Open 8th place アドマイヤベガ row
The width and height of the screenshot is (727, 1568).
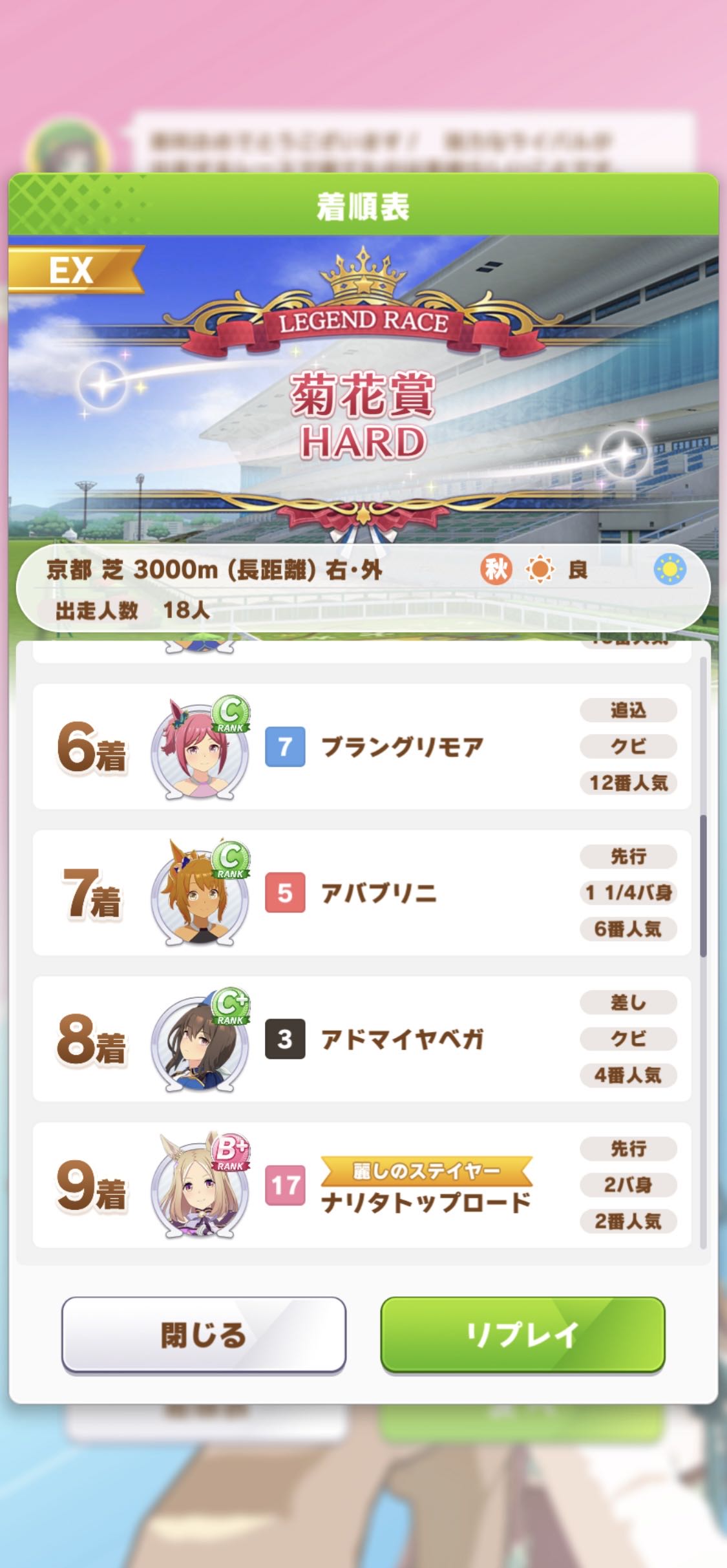pos(362,1039)
